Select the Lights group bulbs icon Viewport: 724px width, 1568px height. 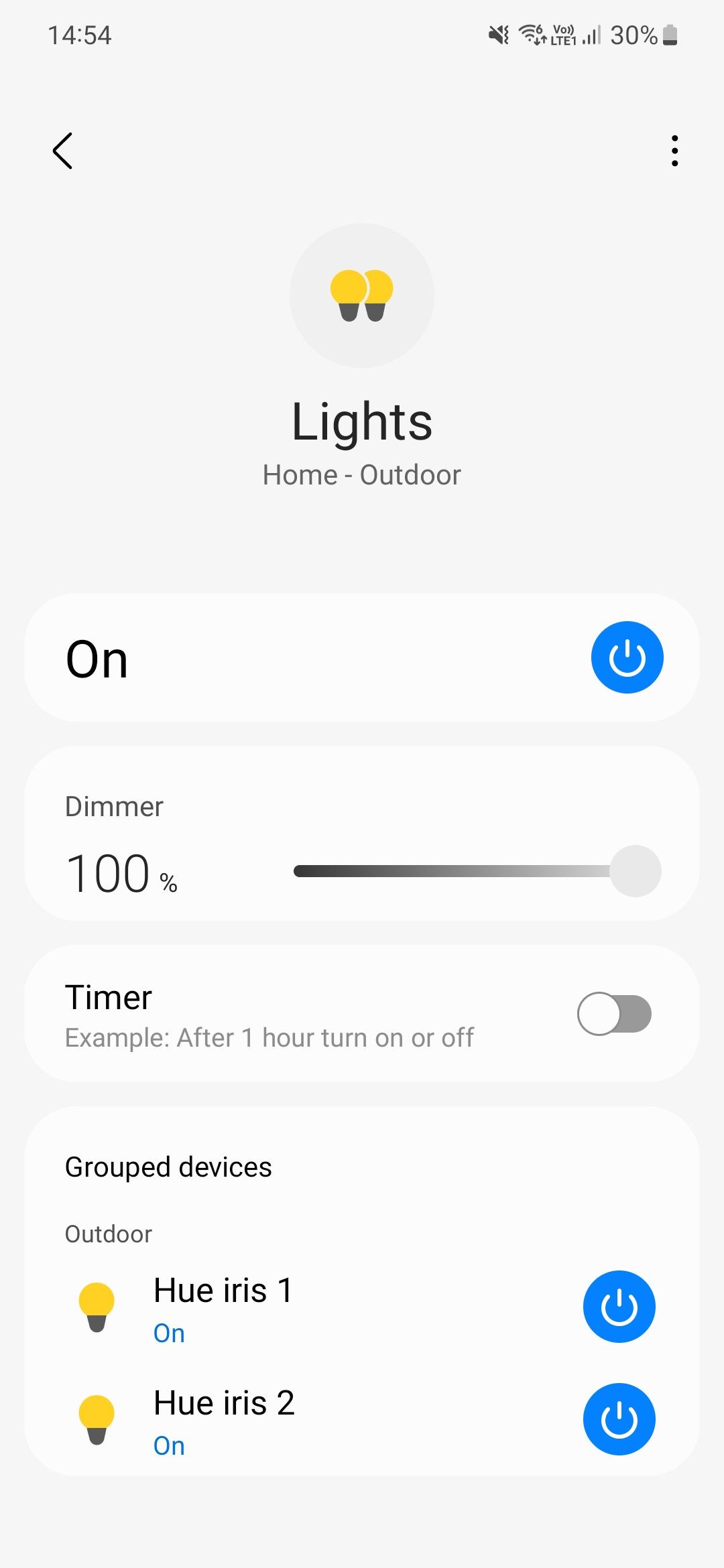tap(361, 295)
